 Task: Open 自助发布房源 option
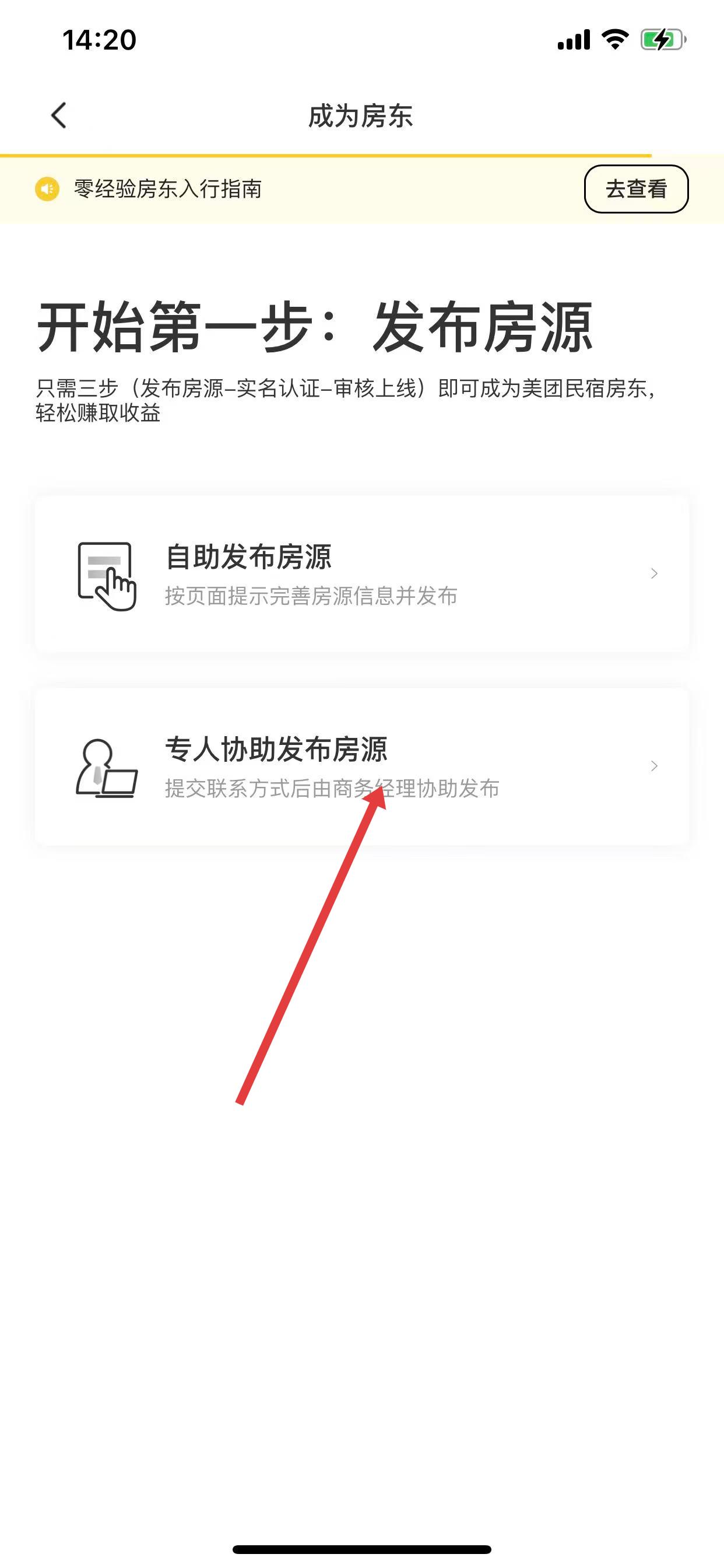(361, 574)
